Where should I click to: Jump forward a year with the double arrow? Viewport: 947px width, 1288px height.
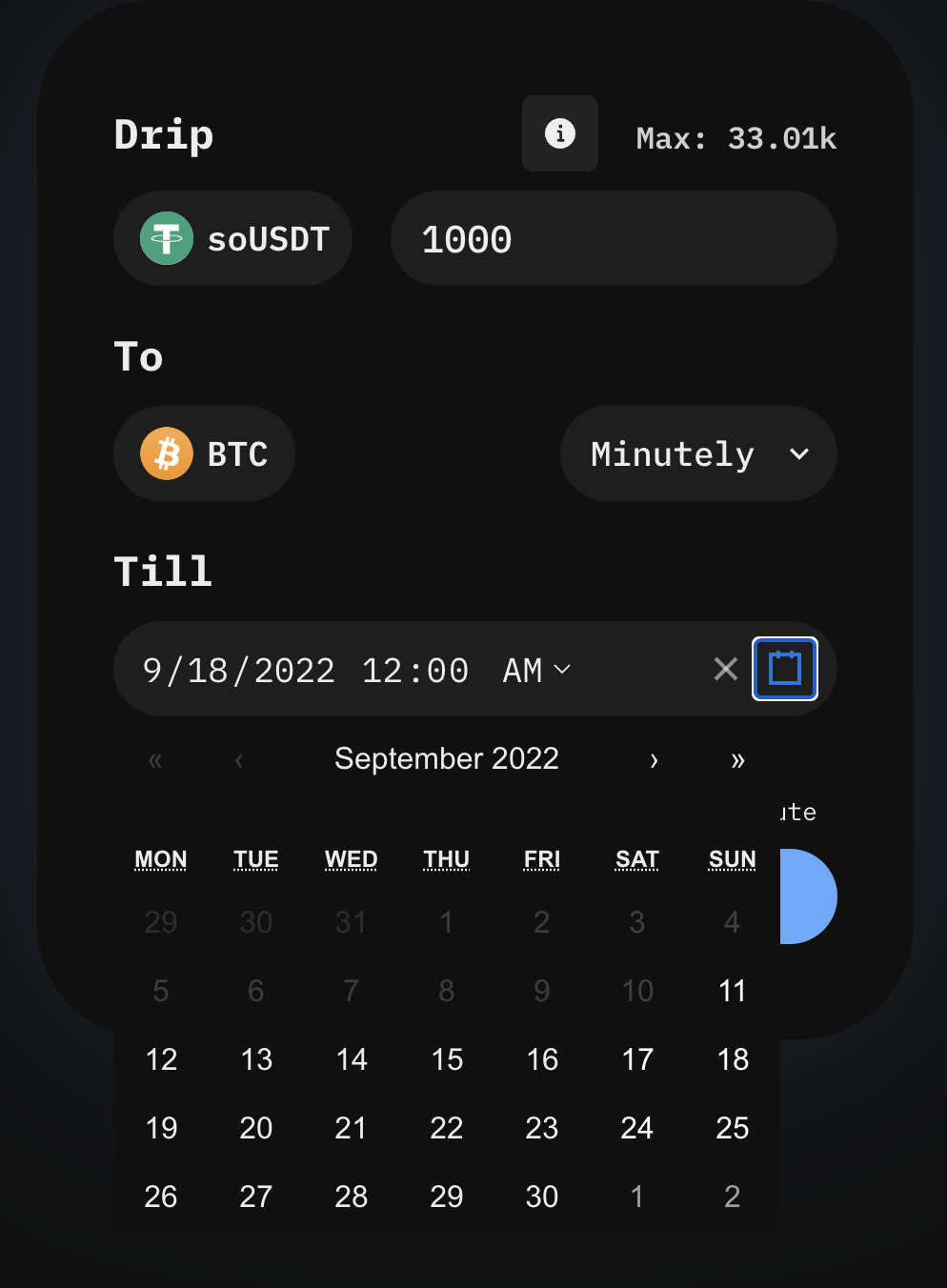[x=737, y=760]
